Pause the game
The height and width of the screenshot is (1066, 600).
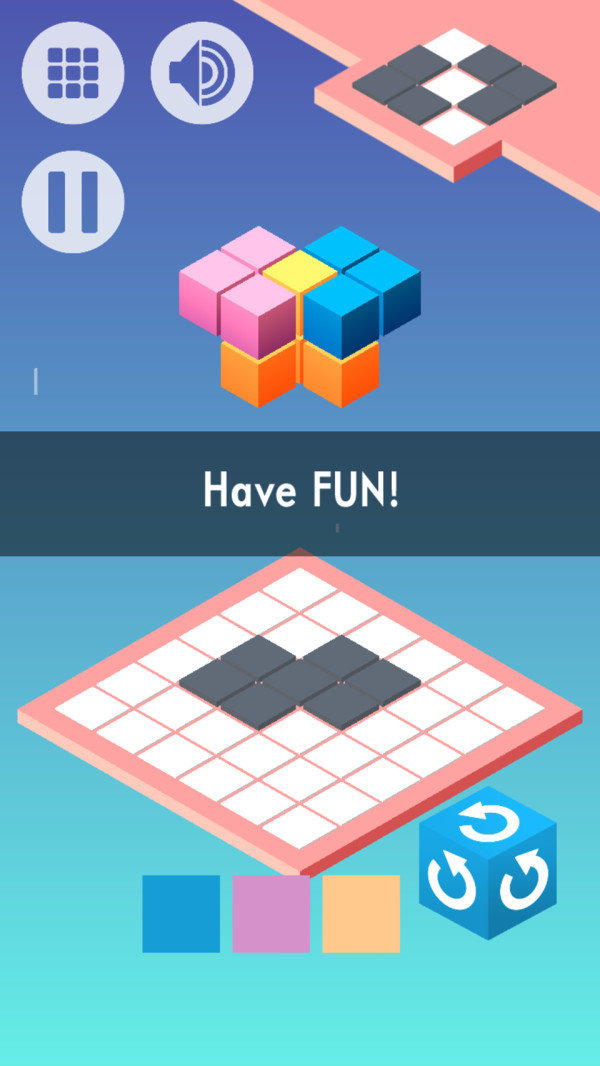tap(73, 201)
